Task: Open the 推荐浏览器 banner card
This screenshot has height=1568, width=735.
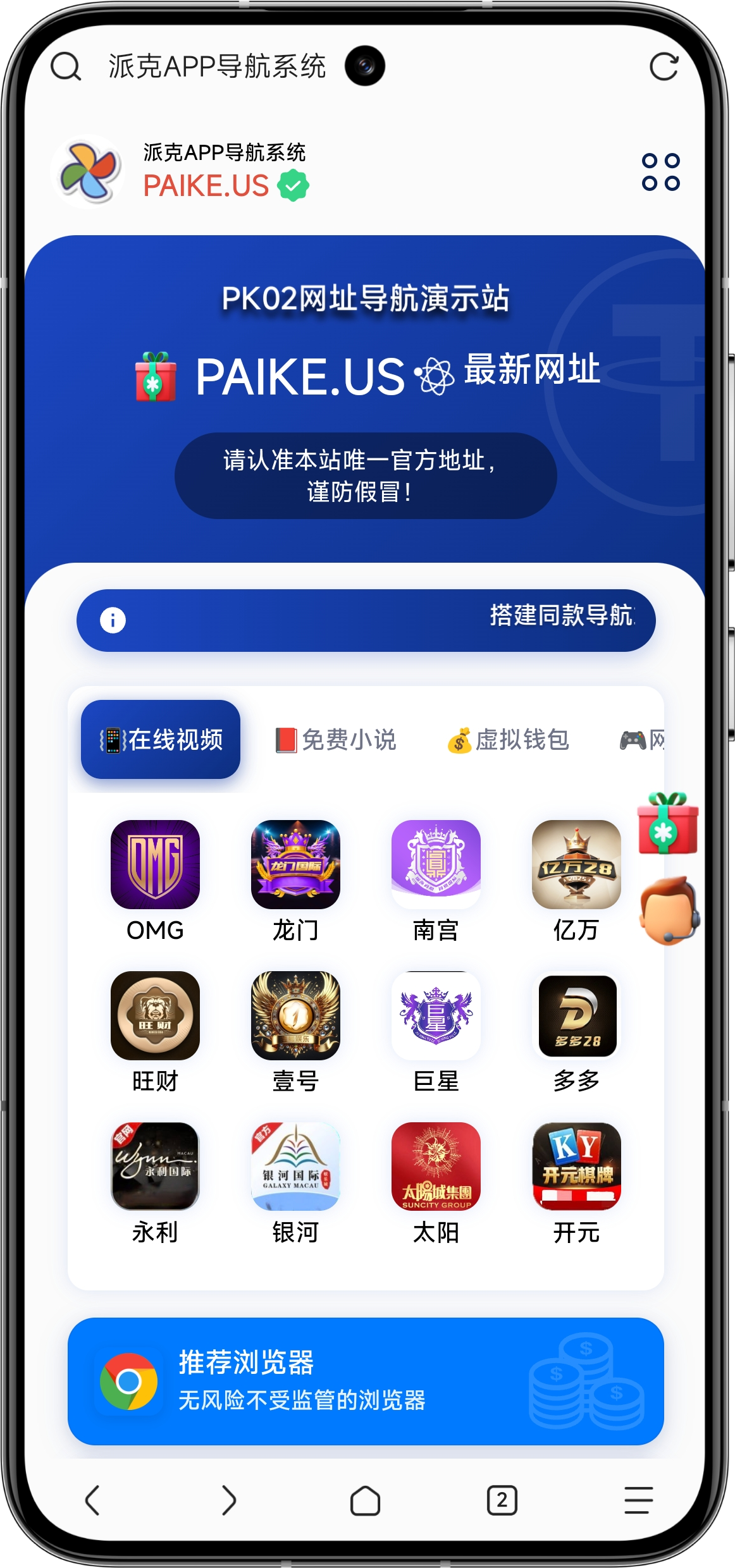Action: click(x=366, y=1381)
